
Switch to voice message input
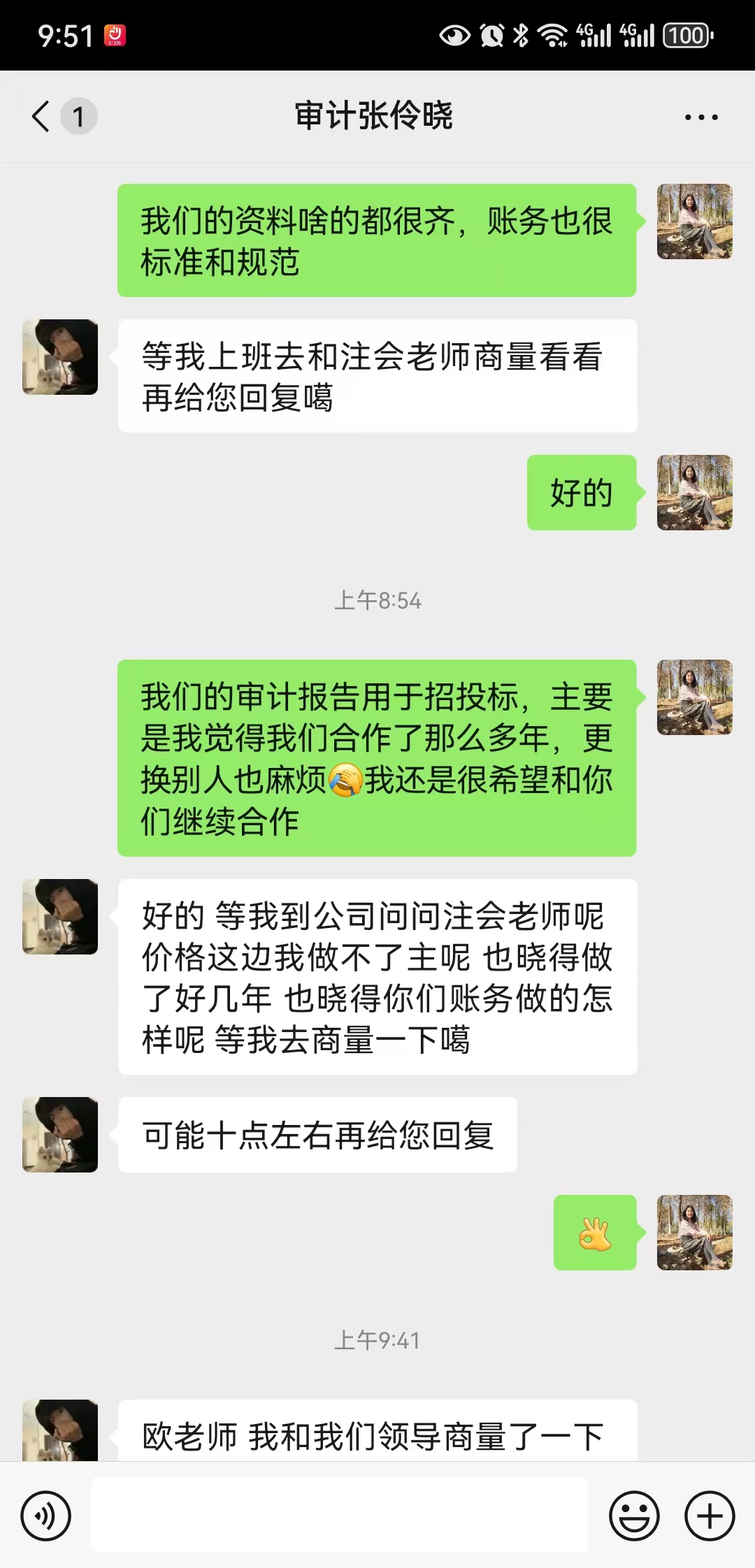(46, 1516)
